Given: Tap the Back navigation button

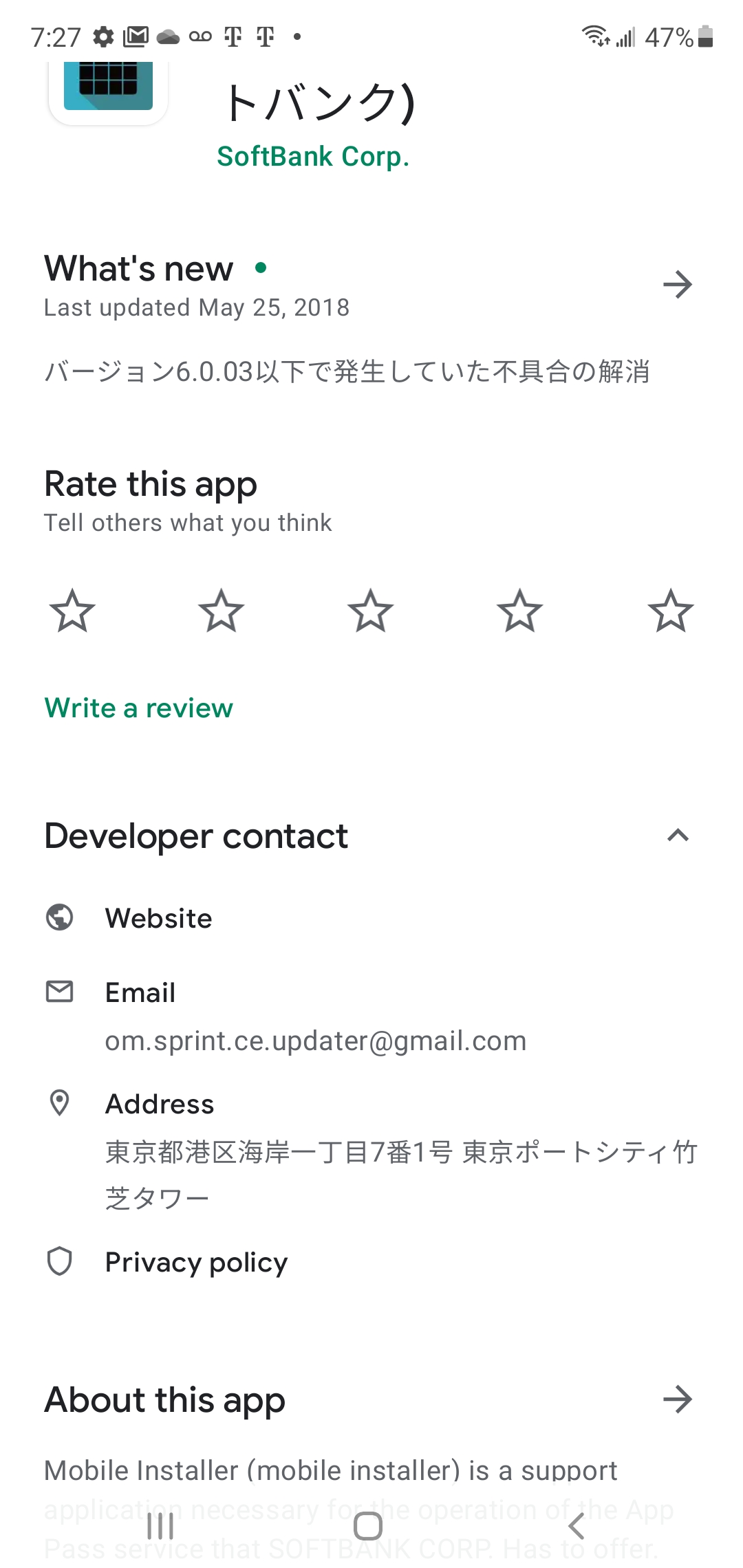Looking at the screenshot, I should [x=577, y=1526].
